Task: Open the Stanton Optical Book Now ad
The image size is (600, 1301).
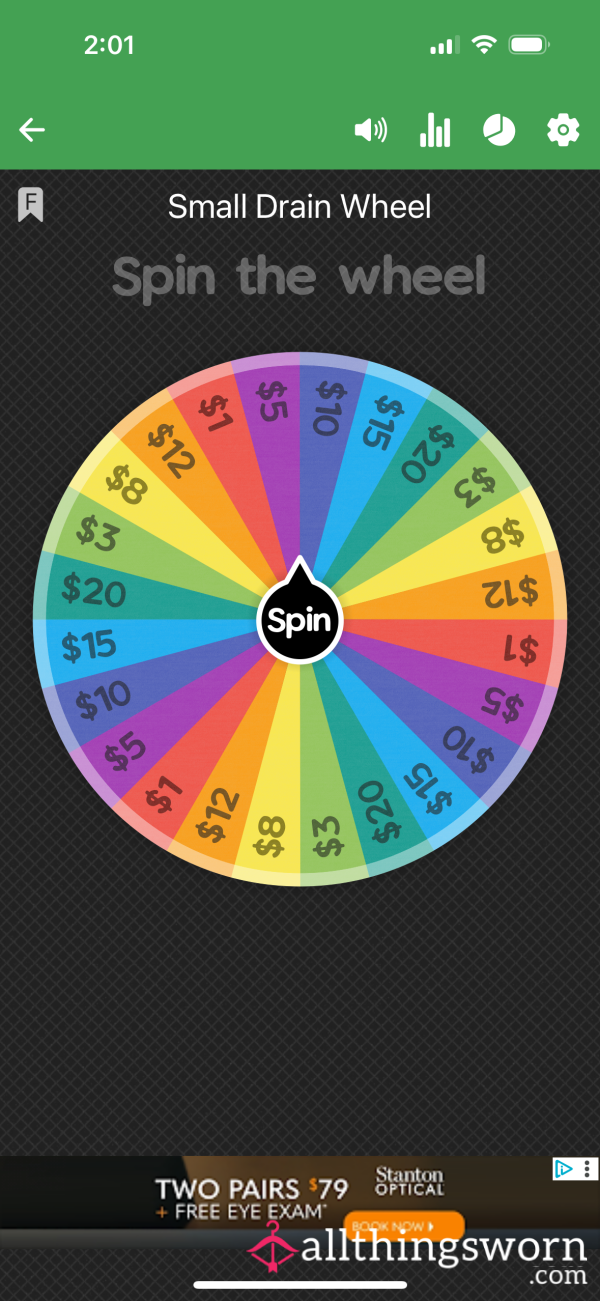Action: click(x=402, y=1225)
